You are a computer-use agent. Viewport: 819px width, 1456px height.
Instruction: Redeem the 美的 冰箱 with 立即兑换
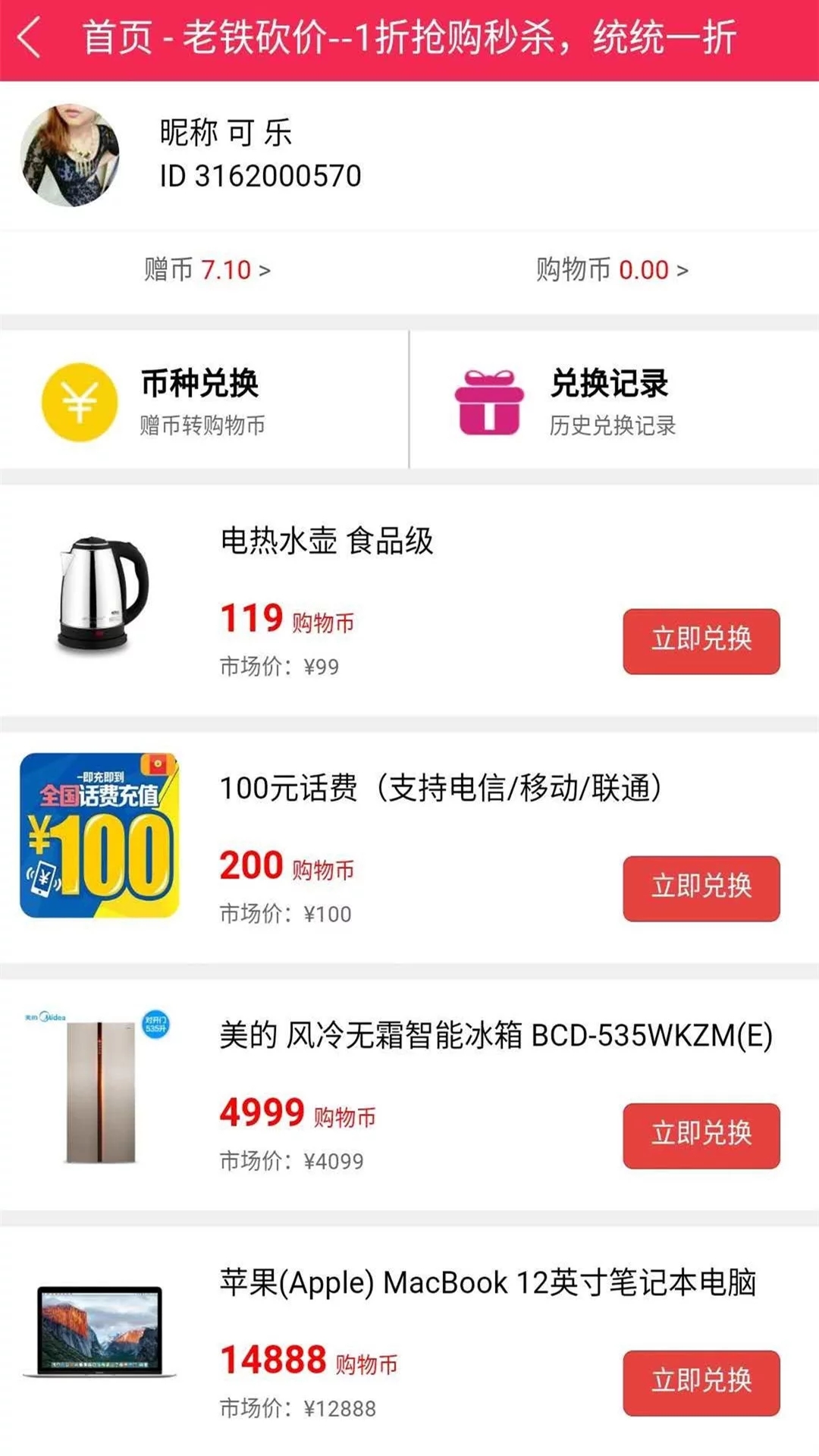coord(701,1135)
